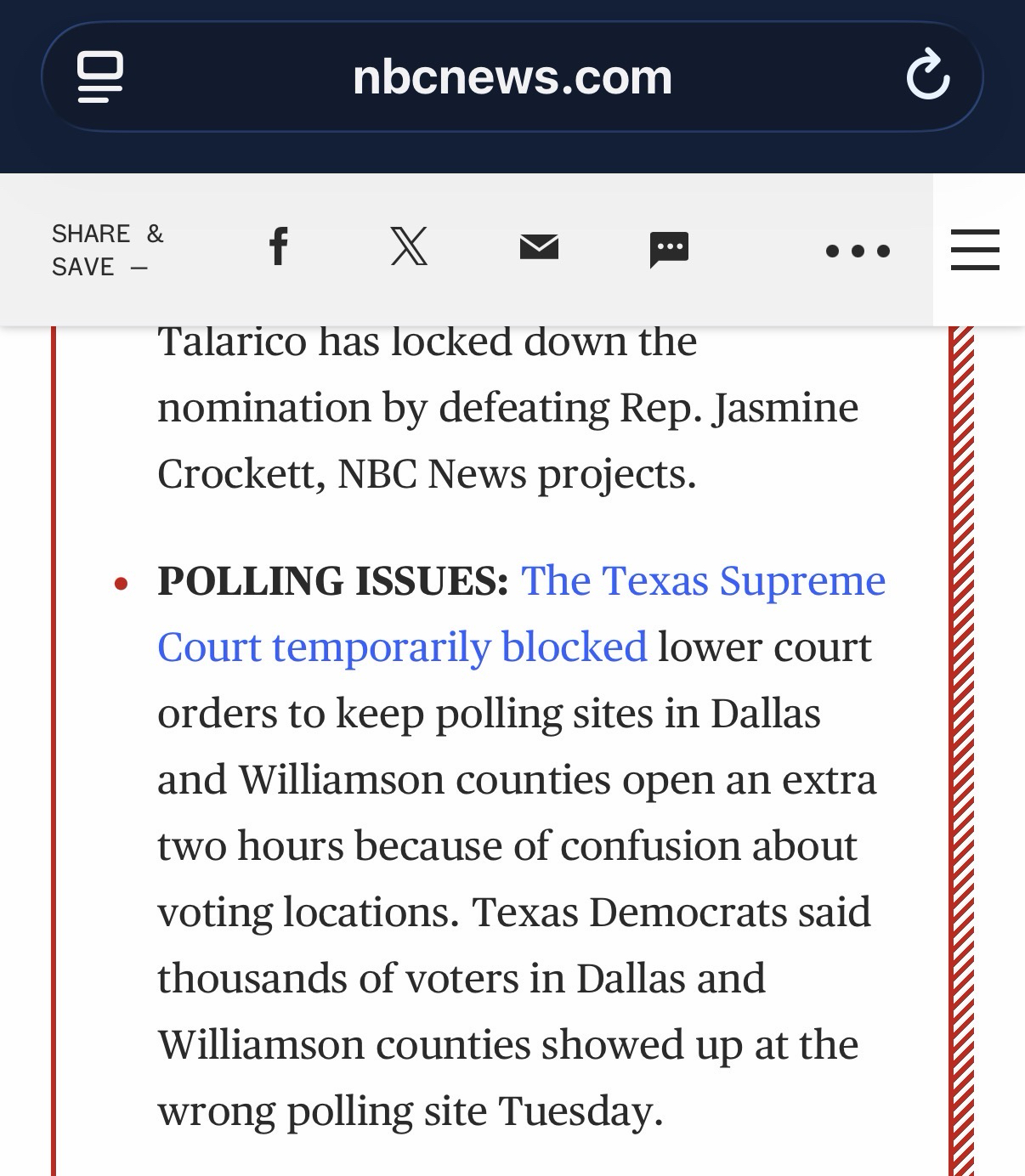Tap the nbcnews.com address field

coord(512,77)
